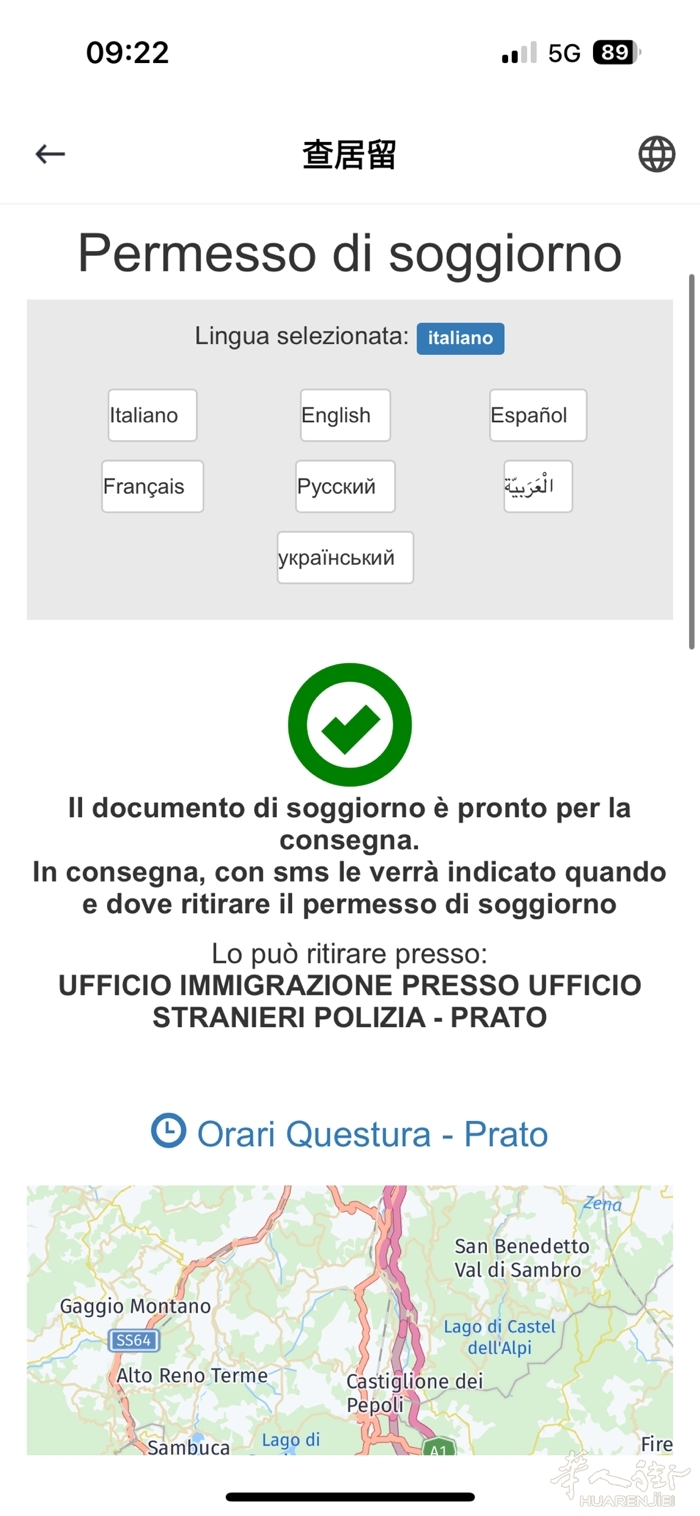700x1516 pixels.
Task: Select the Italiano language button
Action: 153,415
